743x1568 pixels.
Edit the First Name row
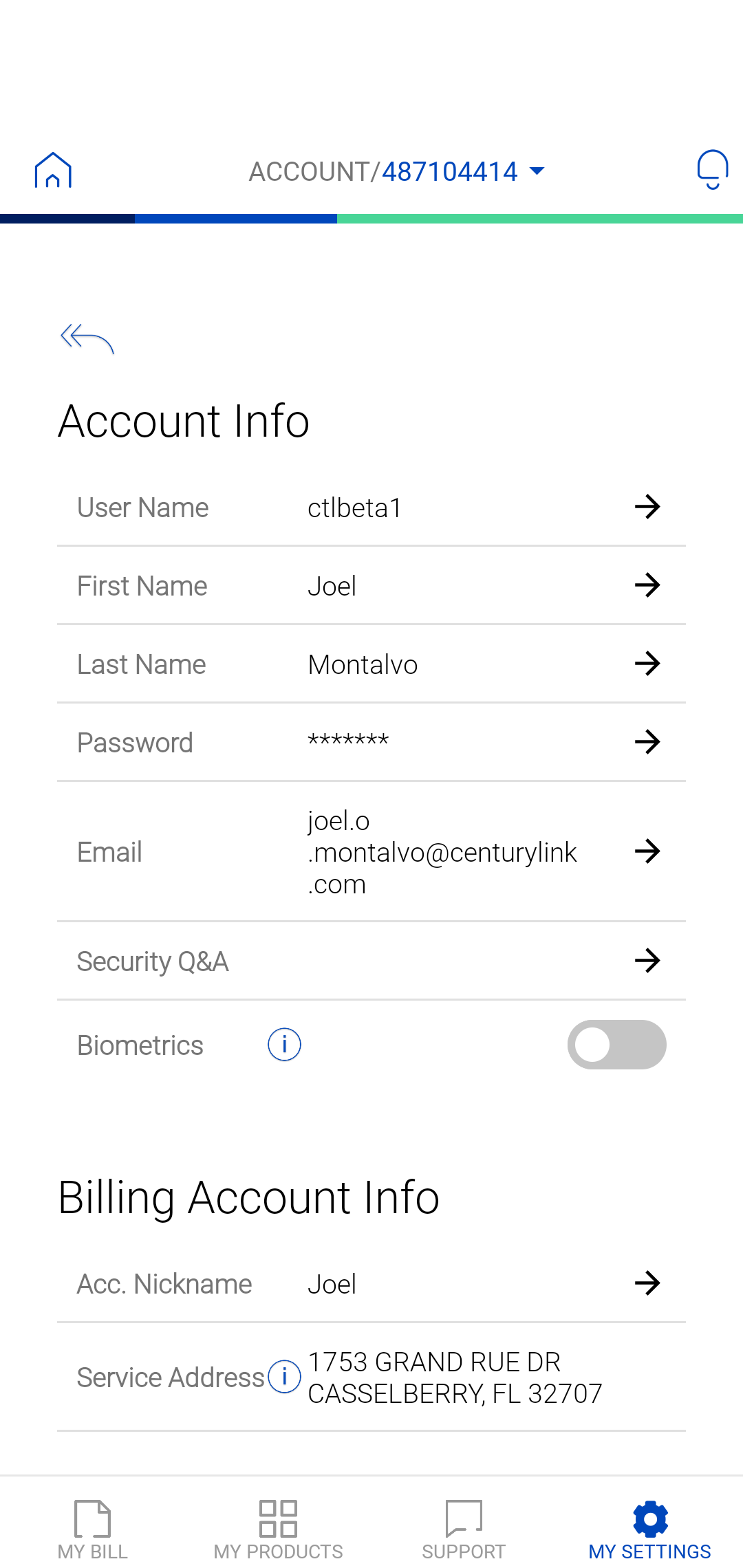[x=371, y=586]
